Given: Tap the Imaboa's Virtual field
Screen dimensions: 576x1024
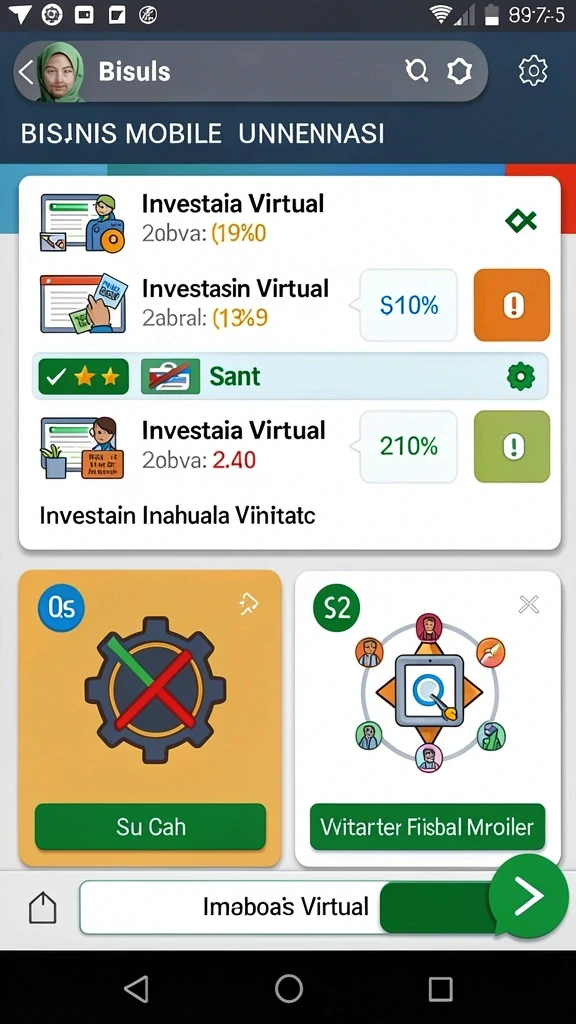Looking at the screenshot, I should [287, 907].
